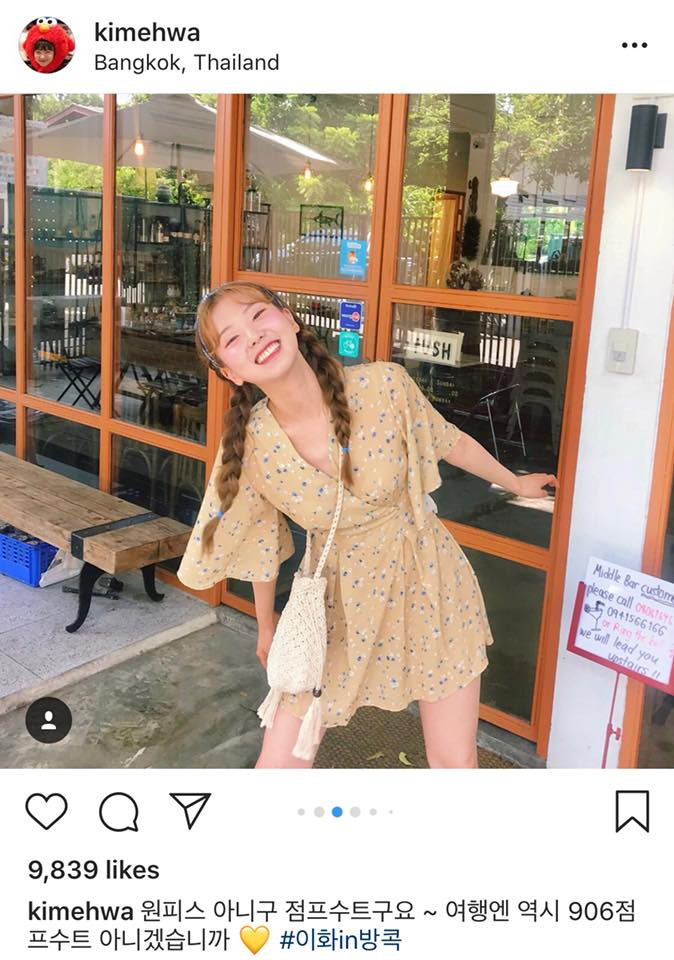Tap kimehwa's username in the caption
The height and width of the screenshot is (960, 674).
[x=80, y=911]
